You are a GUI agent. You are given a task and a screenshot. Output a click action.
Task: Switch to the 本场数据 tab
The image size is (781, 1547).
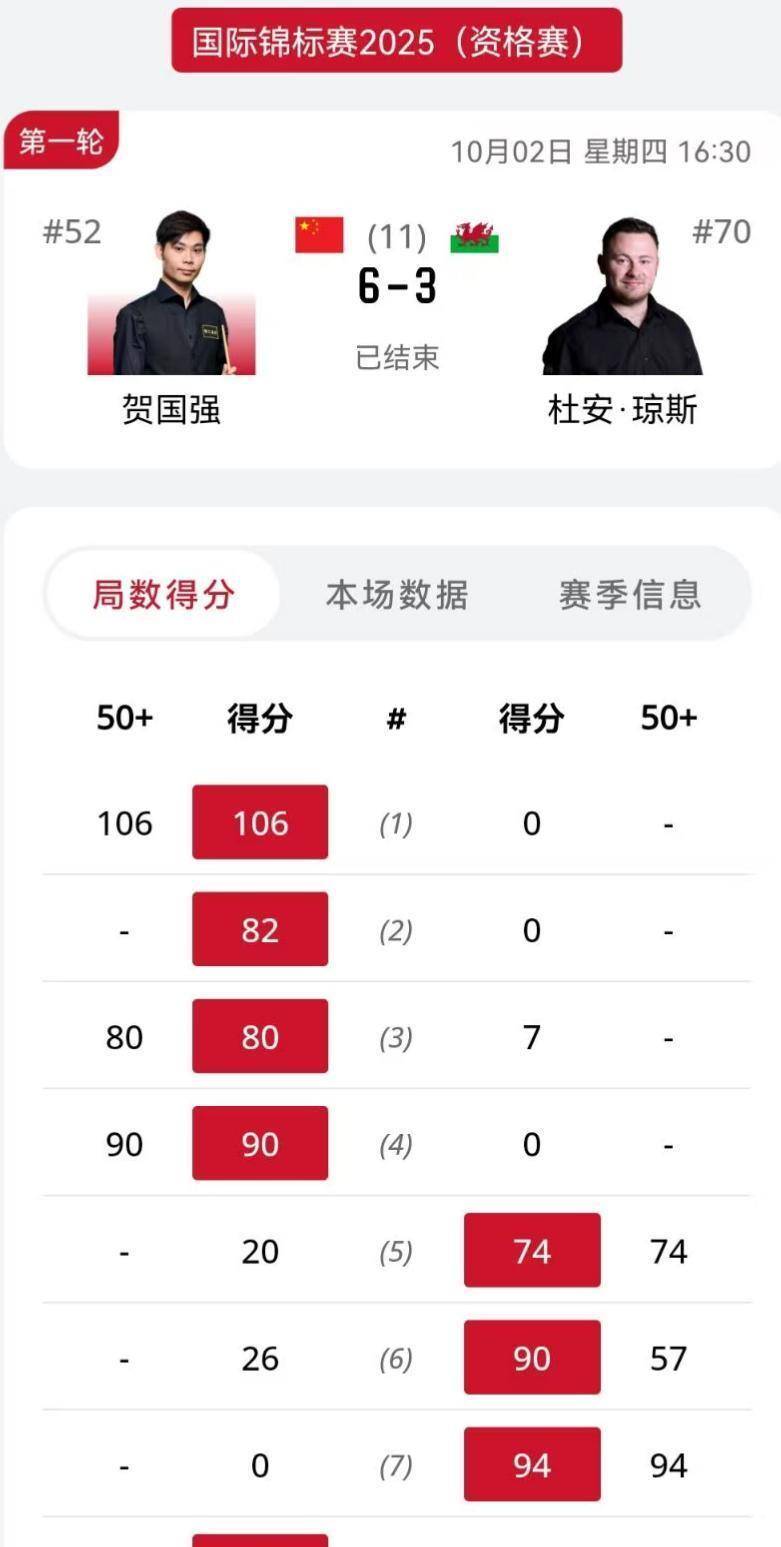pos(397,595)
